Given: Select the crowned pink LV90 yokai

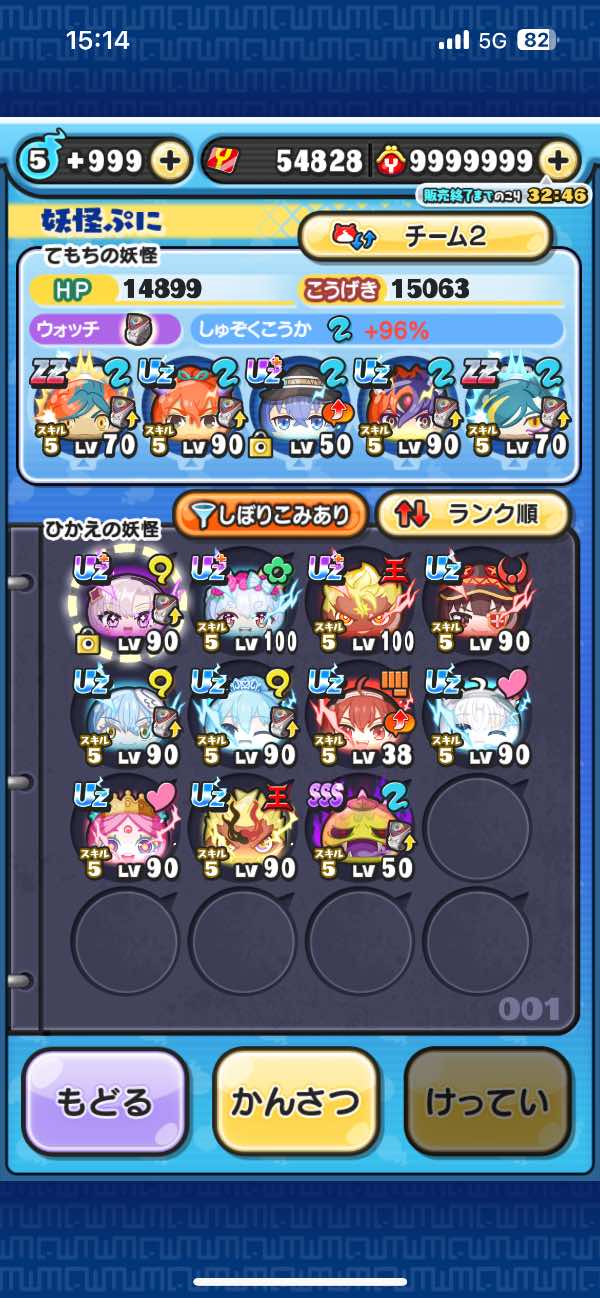Looking at the screenshot, I should pos(125,826).
